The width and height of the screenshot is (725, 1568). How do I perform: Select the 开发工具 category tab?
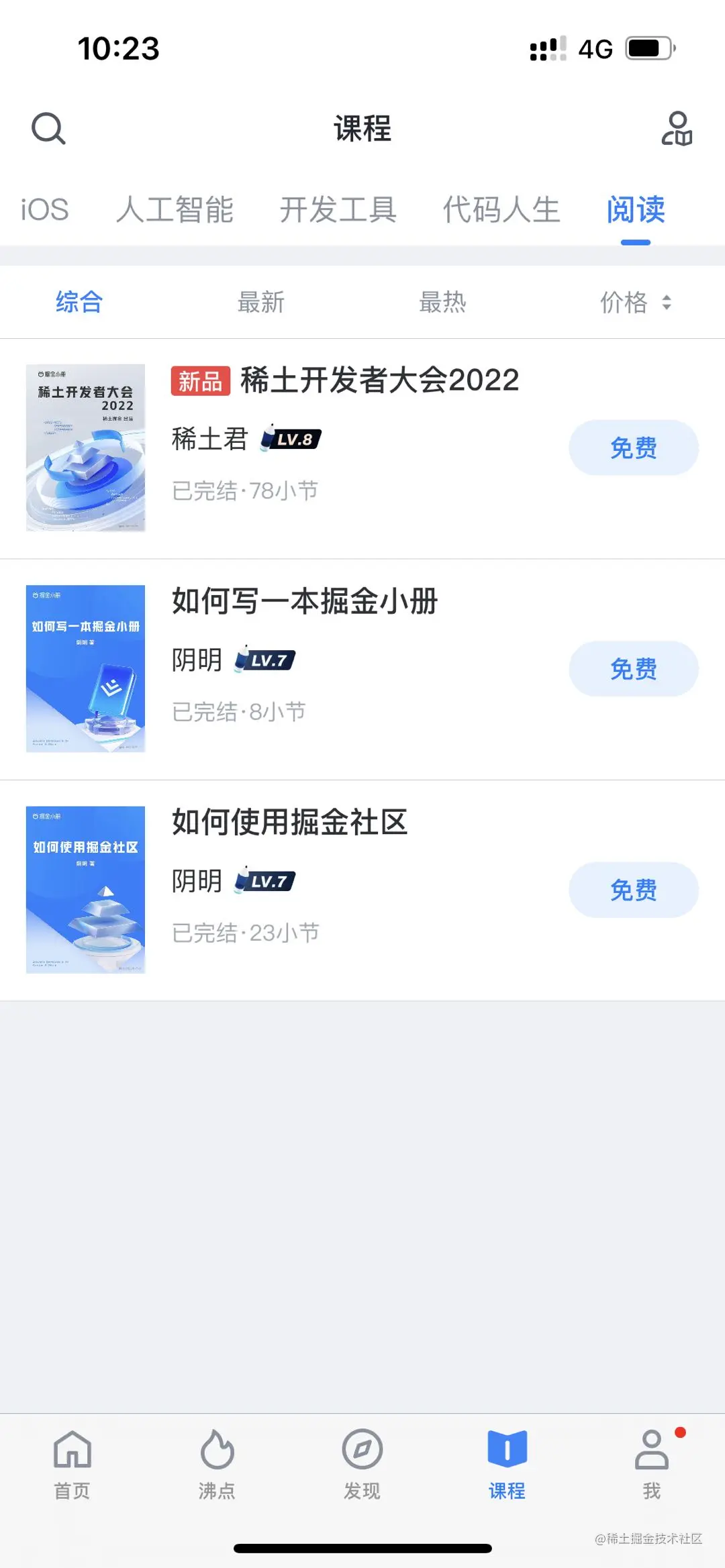pos(338,210)
